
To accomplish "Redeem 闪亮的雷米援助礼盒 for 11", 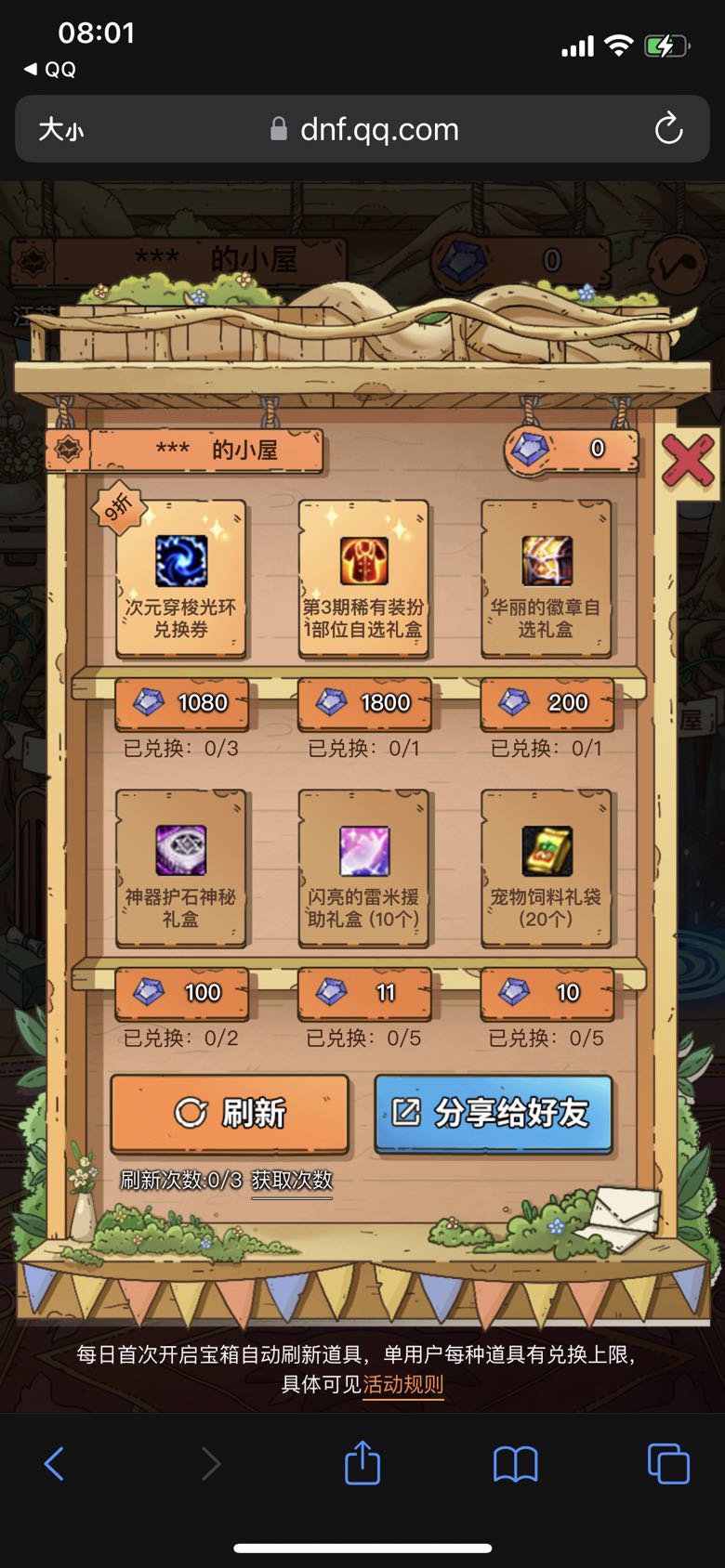I will tap(364, 993).
